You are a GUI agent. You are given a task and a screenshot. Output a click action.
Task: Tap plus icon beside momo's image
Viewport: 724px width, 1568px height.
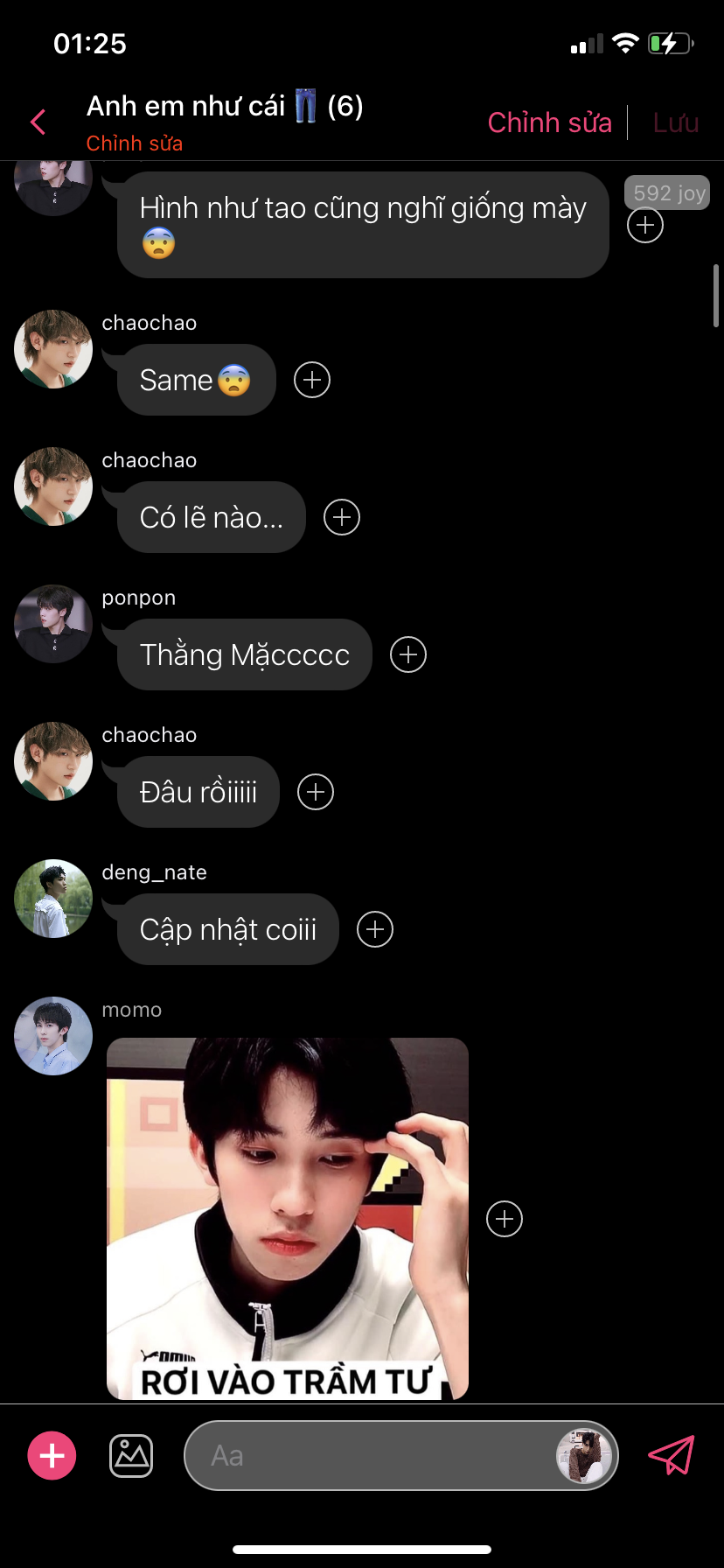click(x=505, y=1219)
